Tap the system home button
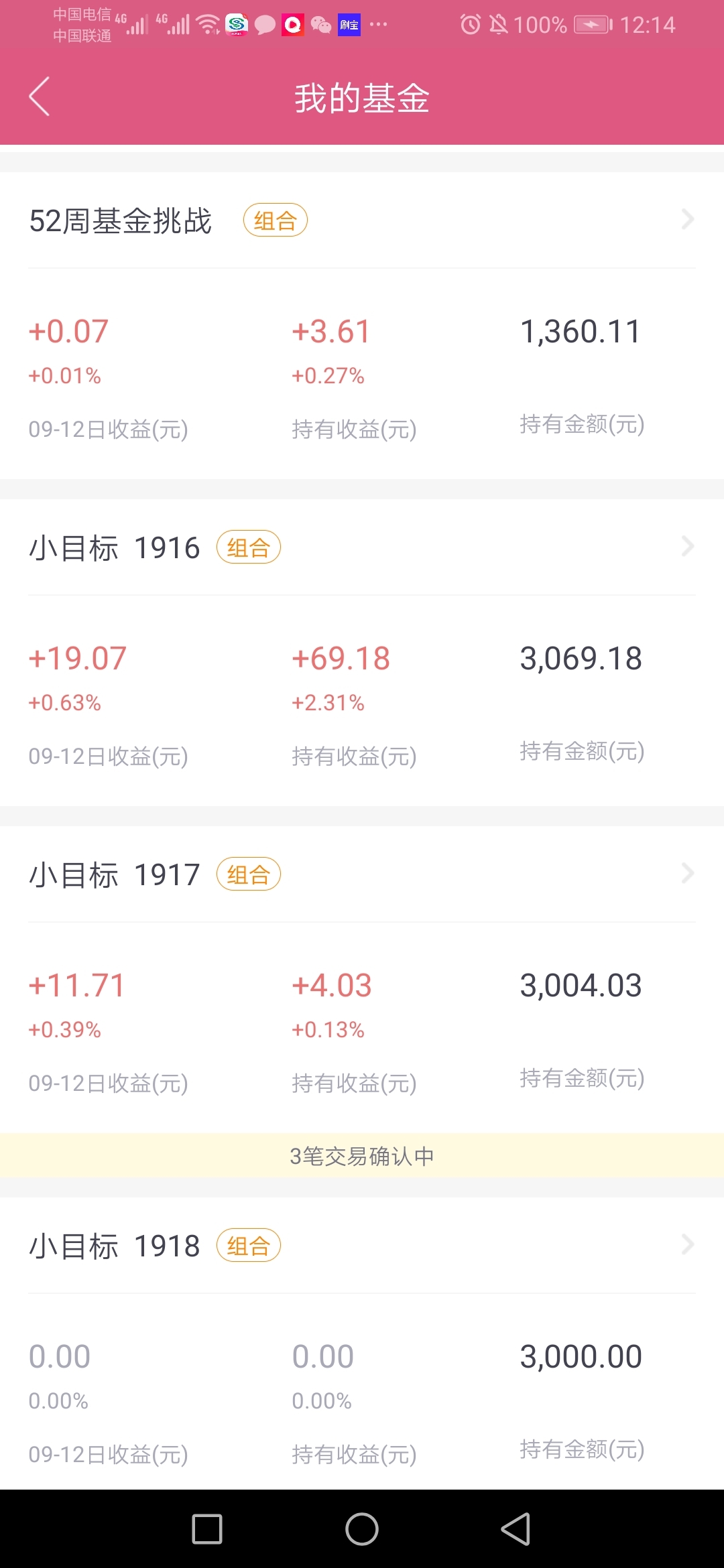 click(x=362, y=1529)
